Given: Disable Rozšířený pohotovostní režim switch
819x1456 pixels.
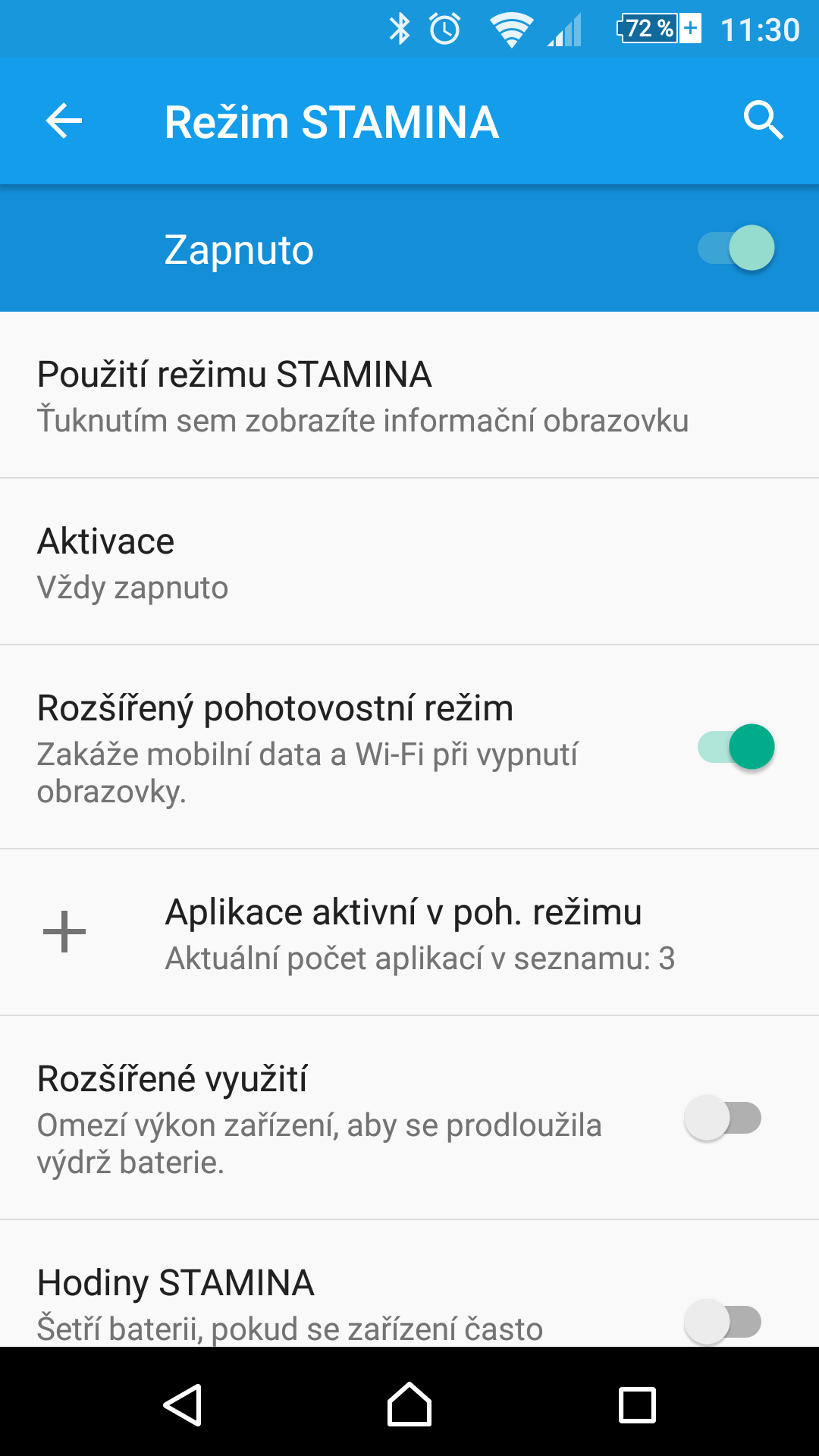Looking at the screenshot, I should point(736,747).
